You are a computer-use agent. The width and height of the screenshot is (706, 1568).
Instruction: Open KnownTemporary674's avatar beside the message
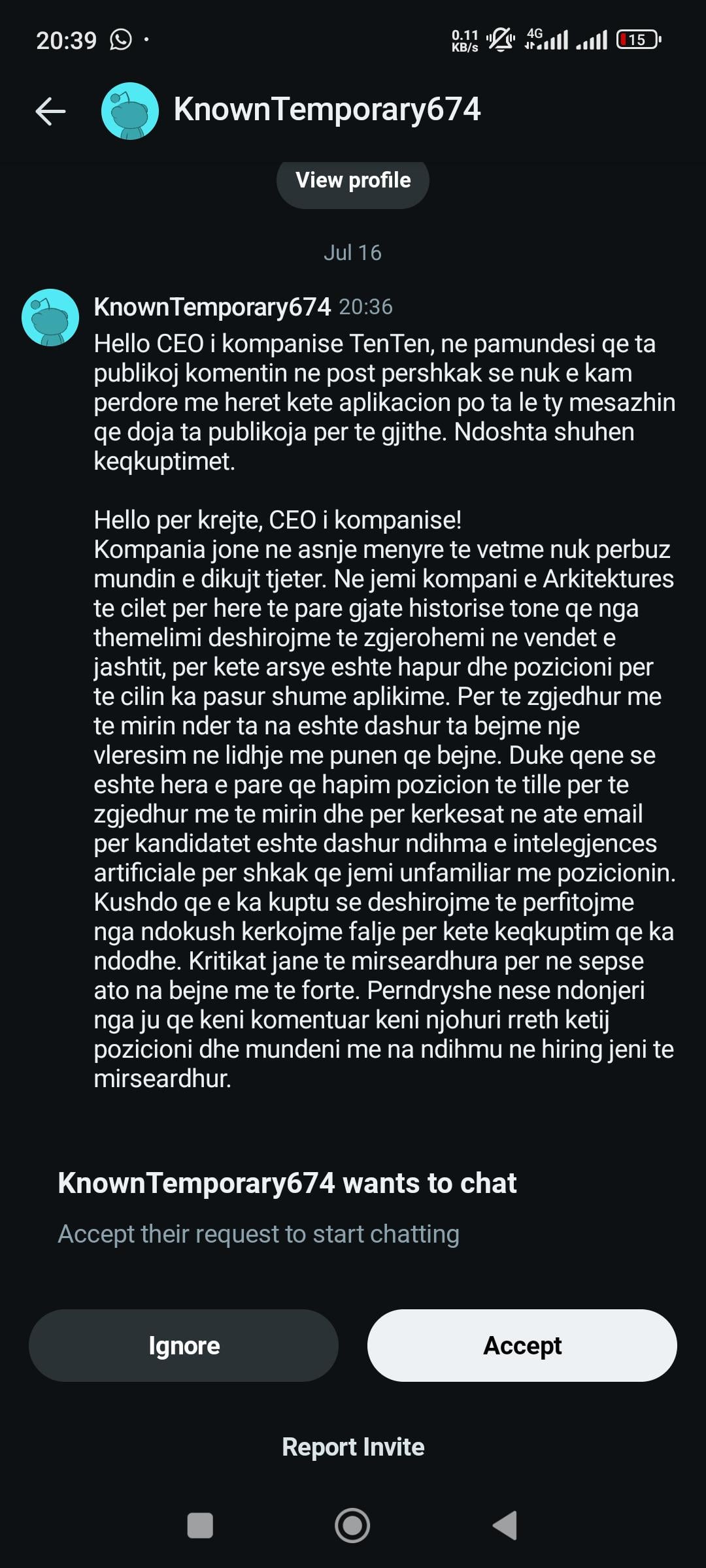(x=50, y=318)
